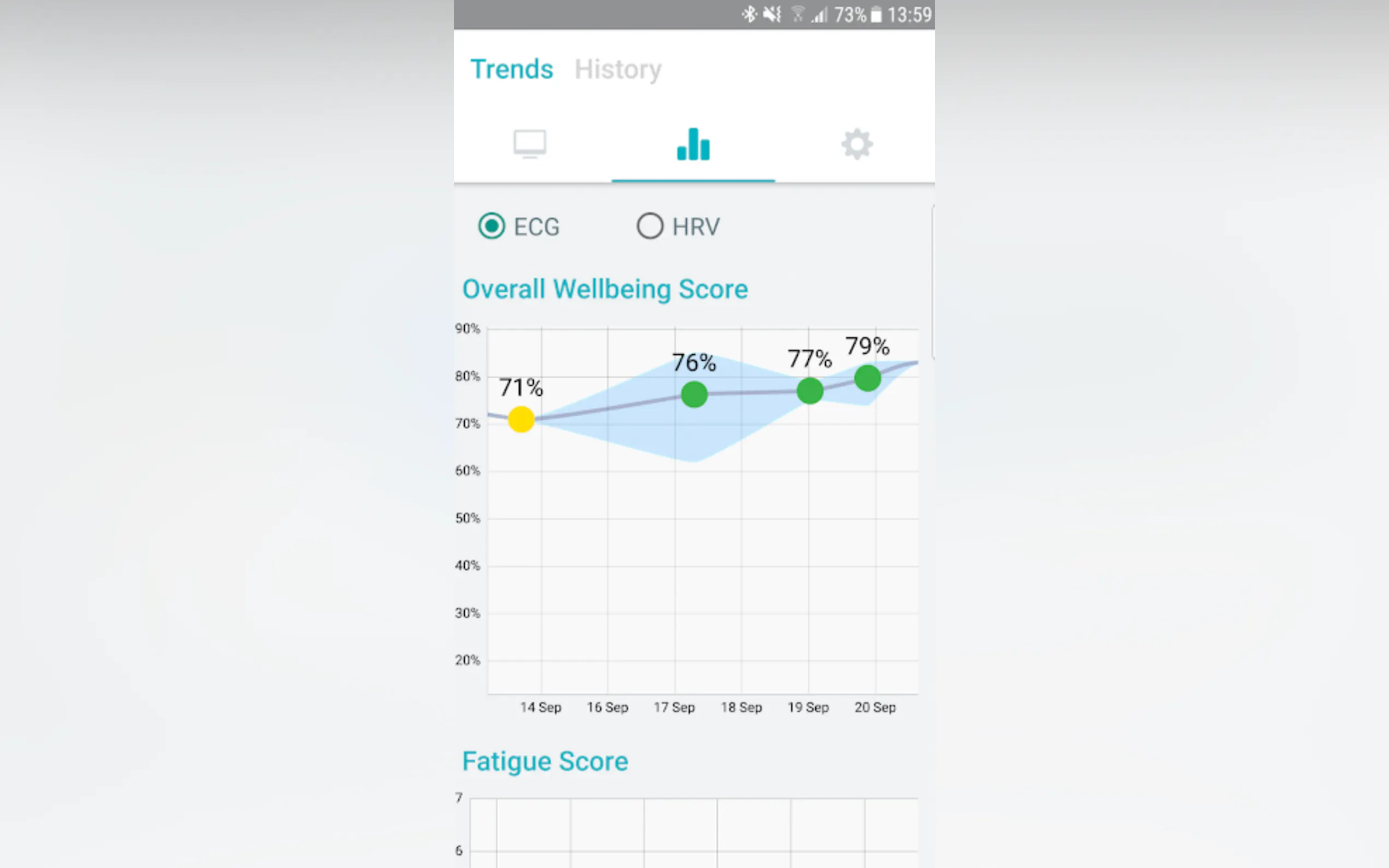Switch to the History tab
Screen dimensions: 1389x868
618,69
